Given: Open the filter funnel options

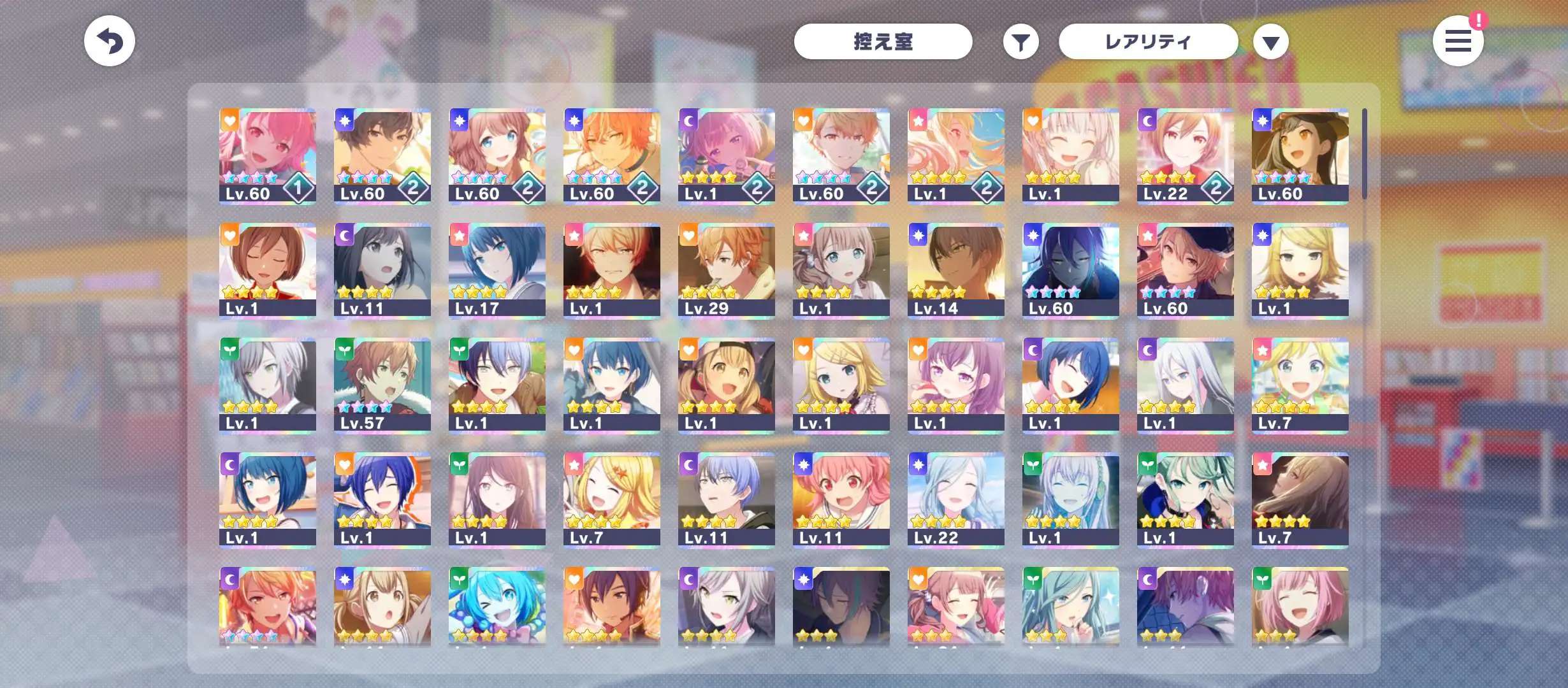Looking at the screenshot, I should tap(1020, 42).
